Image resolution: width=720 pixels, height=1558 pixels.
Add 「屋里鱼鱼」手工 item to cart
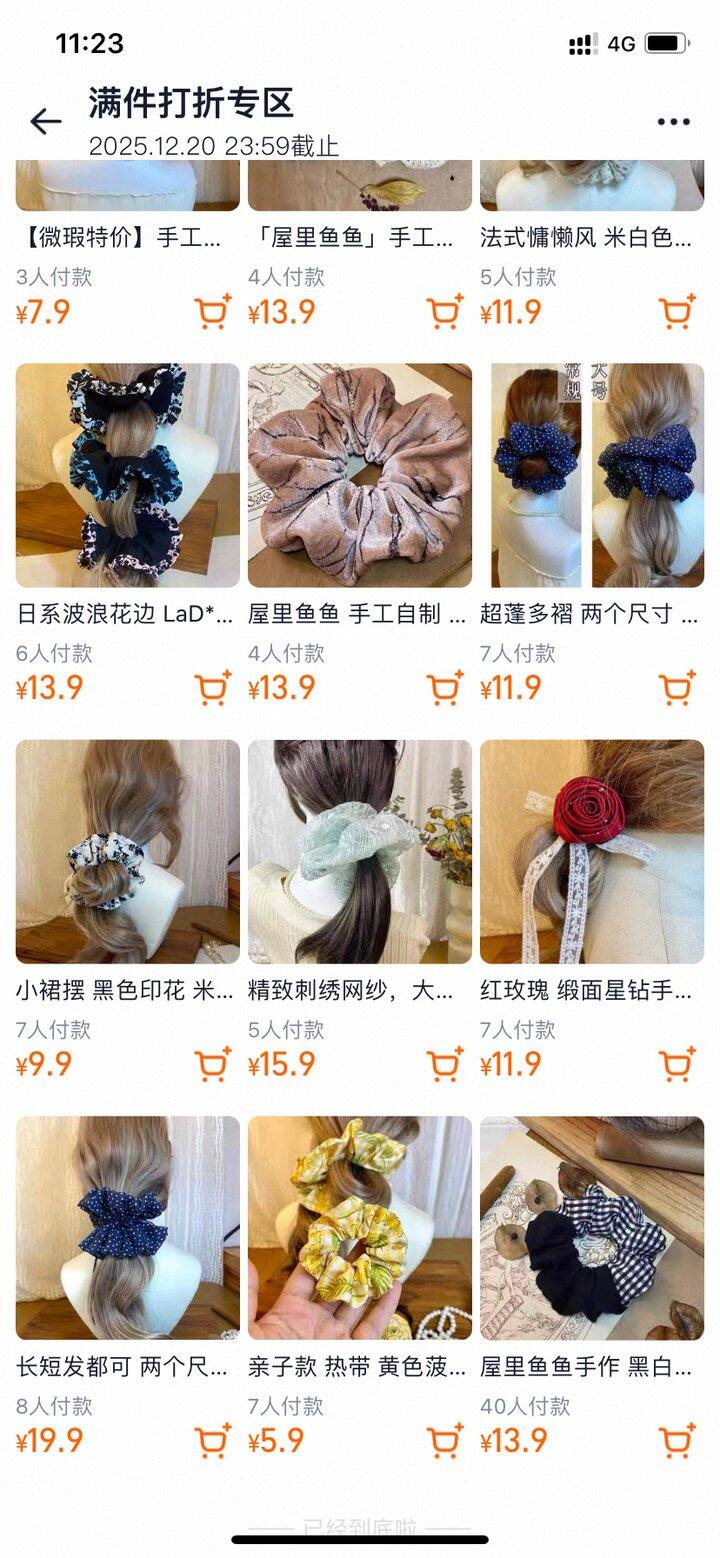click(444, 312)
